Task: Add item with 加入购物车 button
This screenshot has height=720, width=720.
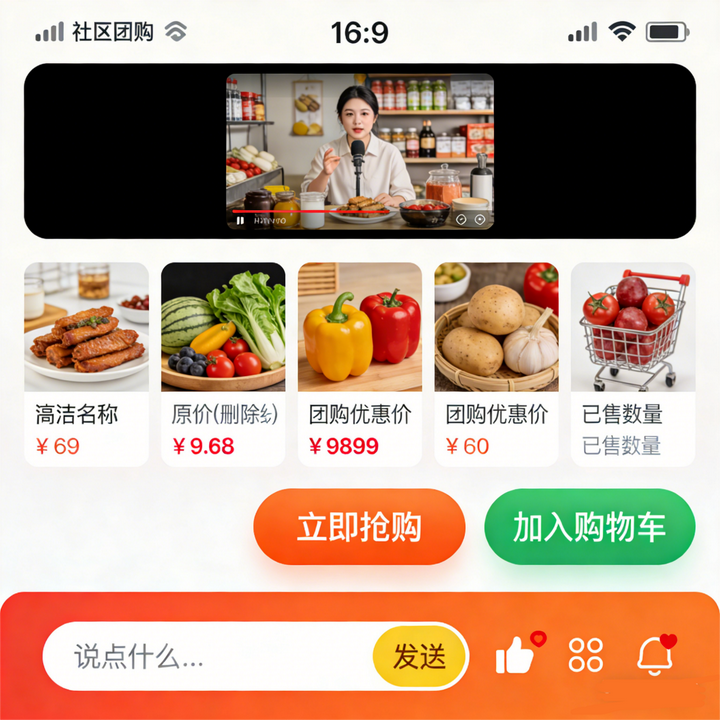Action: tap(589, 527)
